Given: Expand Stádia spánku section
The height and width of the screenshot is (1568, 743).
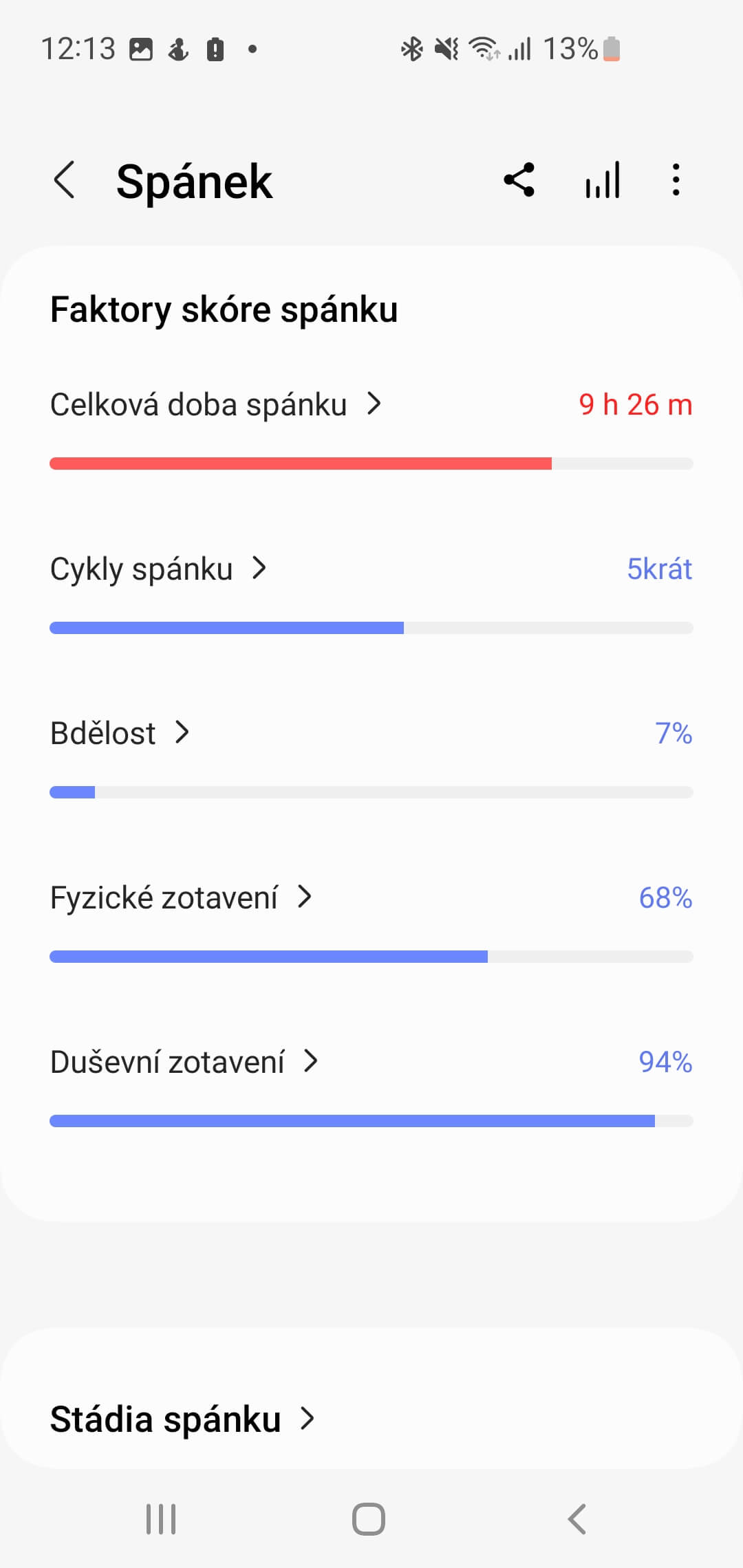Looking at the screenshot, I should pos(182,1419).
